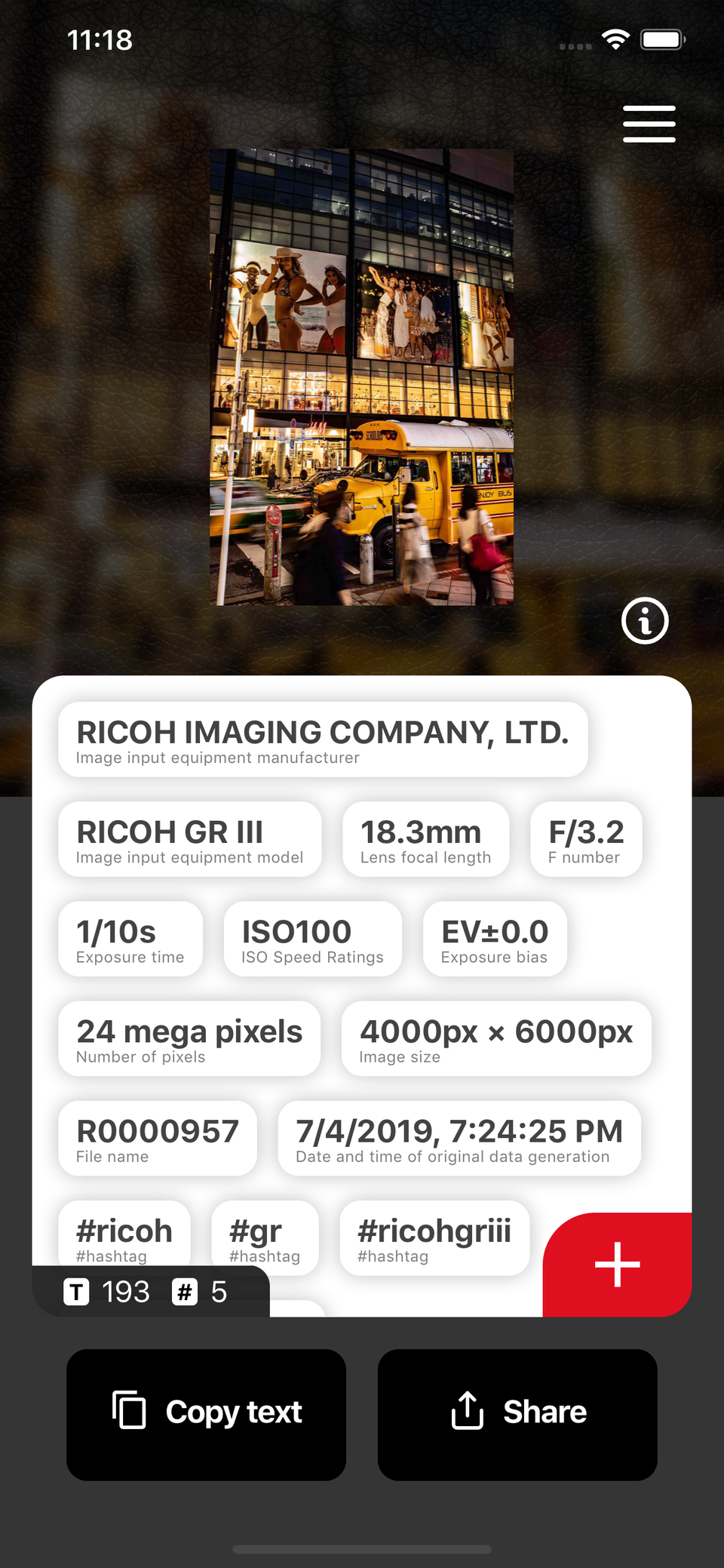Tap the RICOH GR III model chip
This screenshot has height=1568, width=724.
coord(190,839)
